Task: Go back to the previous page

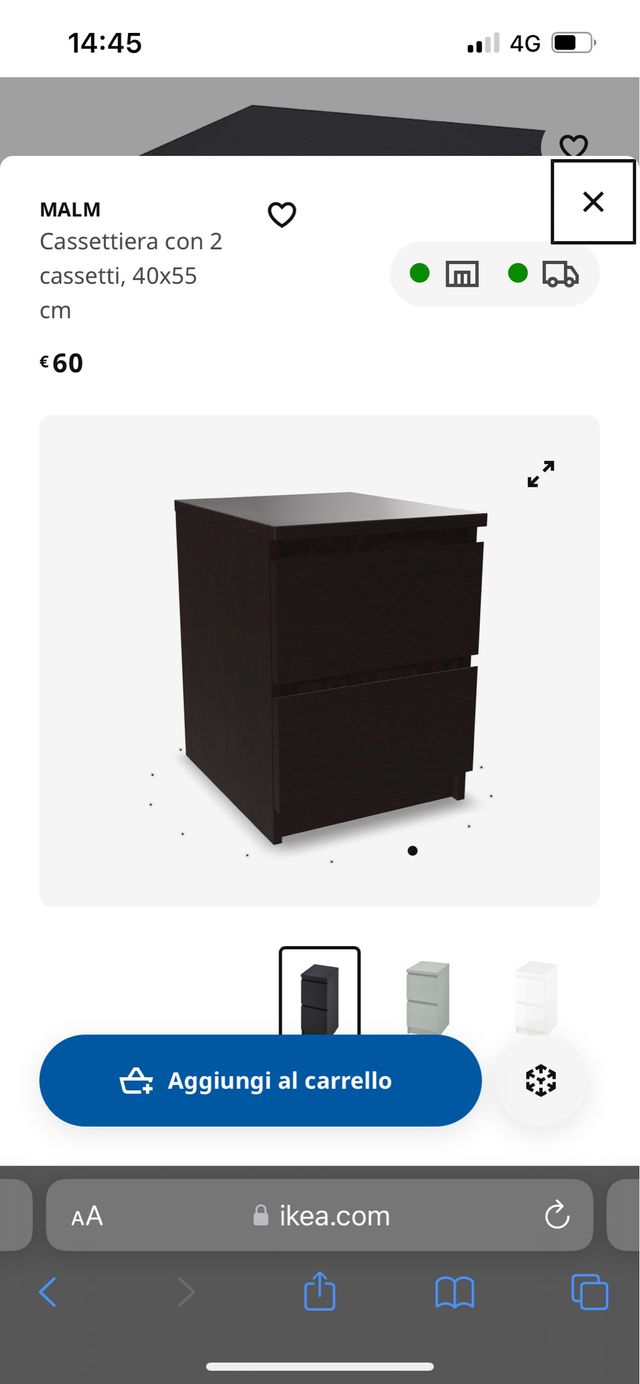Action: coord(48,1292)
